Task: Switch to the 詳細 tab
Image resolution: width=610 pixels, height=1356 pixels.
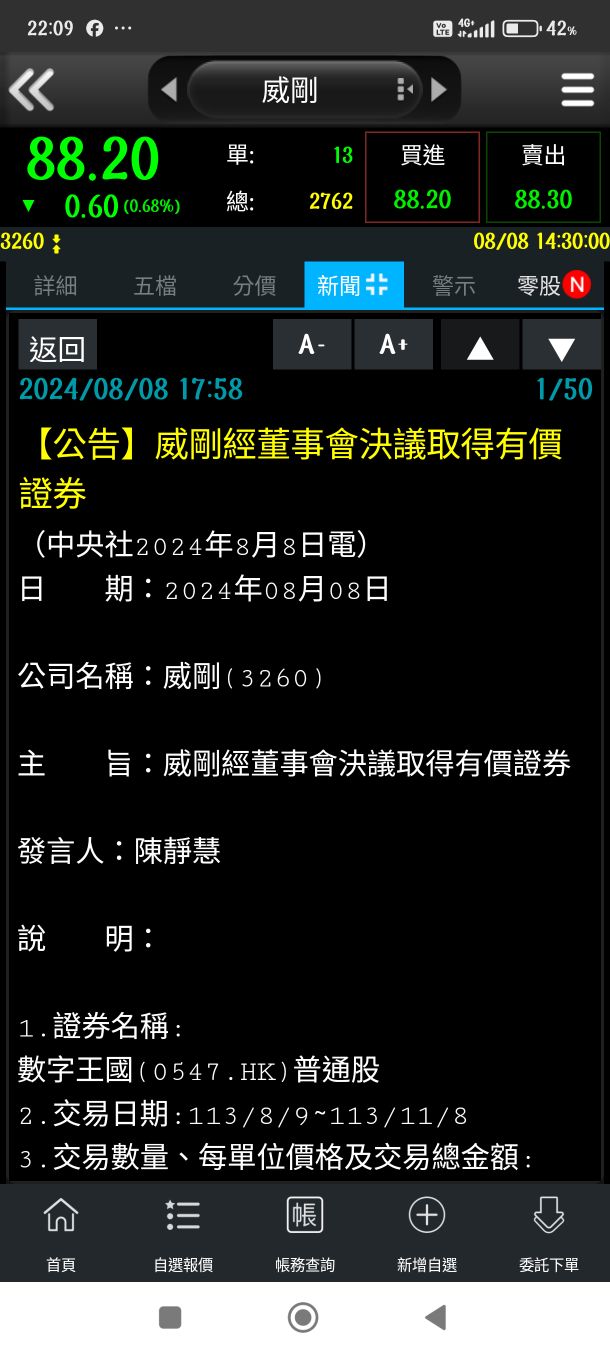Action: (55, 286)
